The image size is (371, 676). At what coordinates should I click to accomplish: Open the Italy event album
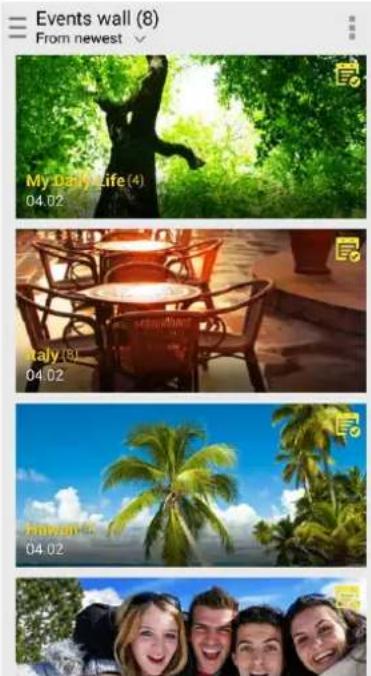pyautogui.click(x=191, y=310)
